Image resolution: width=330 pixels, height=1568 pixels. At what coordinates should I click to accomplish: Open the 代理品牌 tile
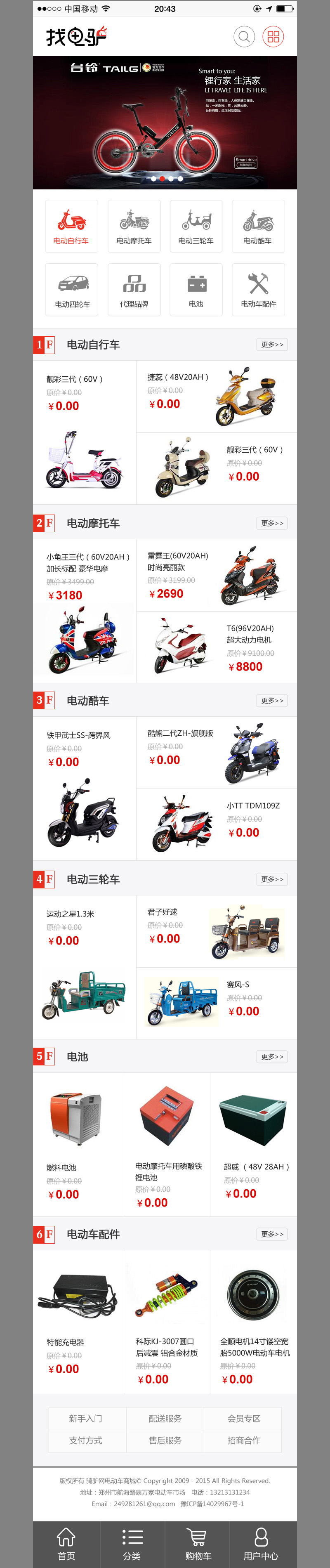[134, 290]
